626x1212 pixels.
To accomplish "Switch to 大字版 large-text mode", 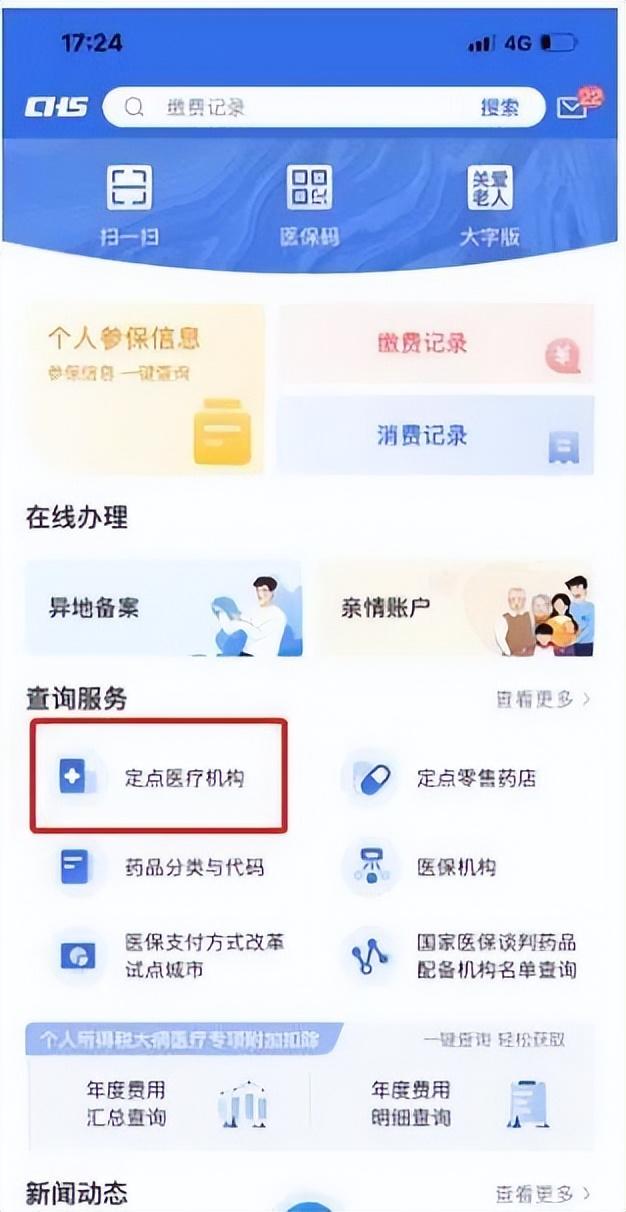I will [x=490, y=207].
